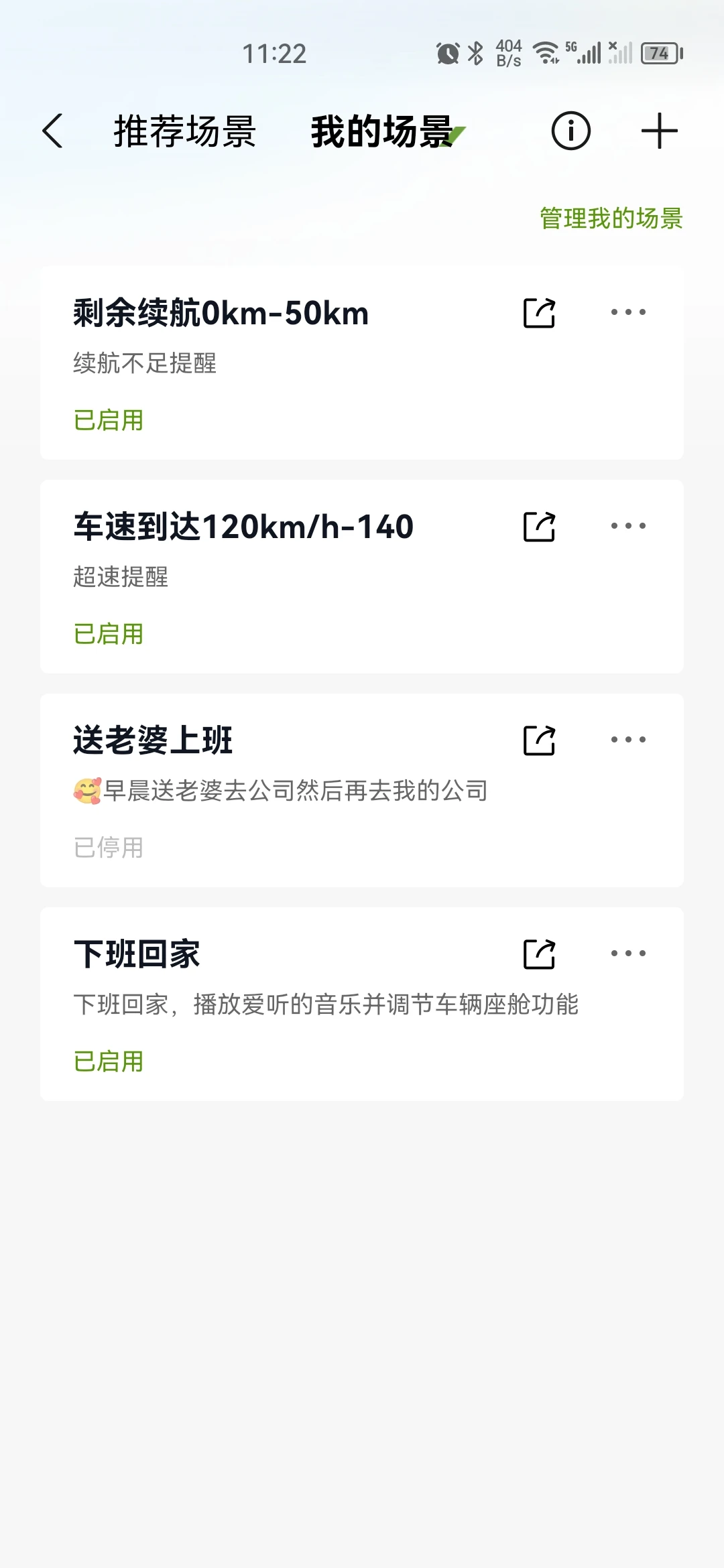
Task: Open more options for 送老婆上班
Action: [628, 740]
